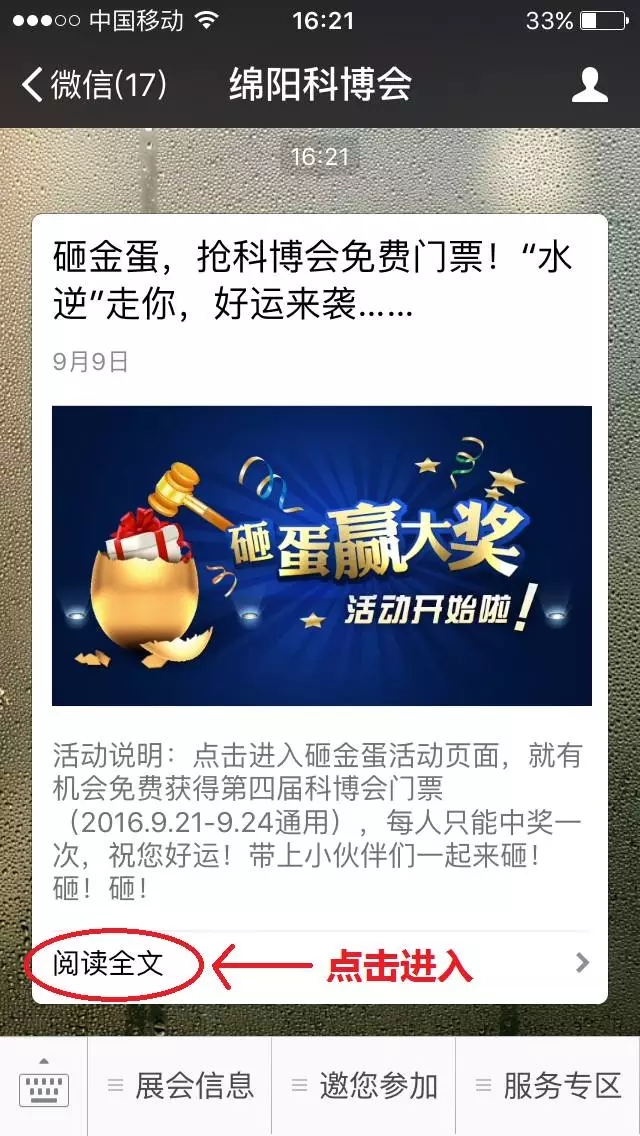The height and width of the screenshot is (1136, 640).
Task: Tap 阅读全文 to read the full article
Action: tap(109, 964)
